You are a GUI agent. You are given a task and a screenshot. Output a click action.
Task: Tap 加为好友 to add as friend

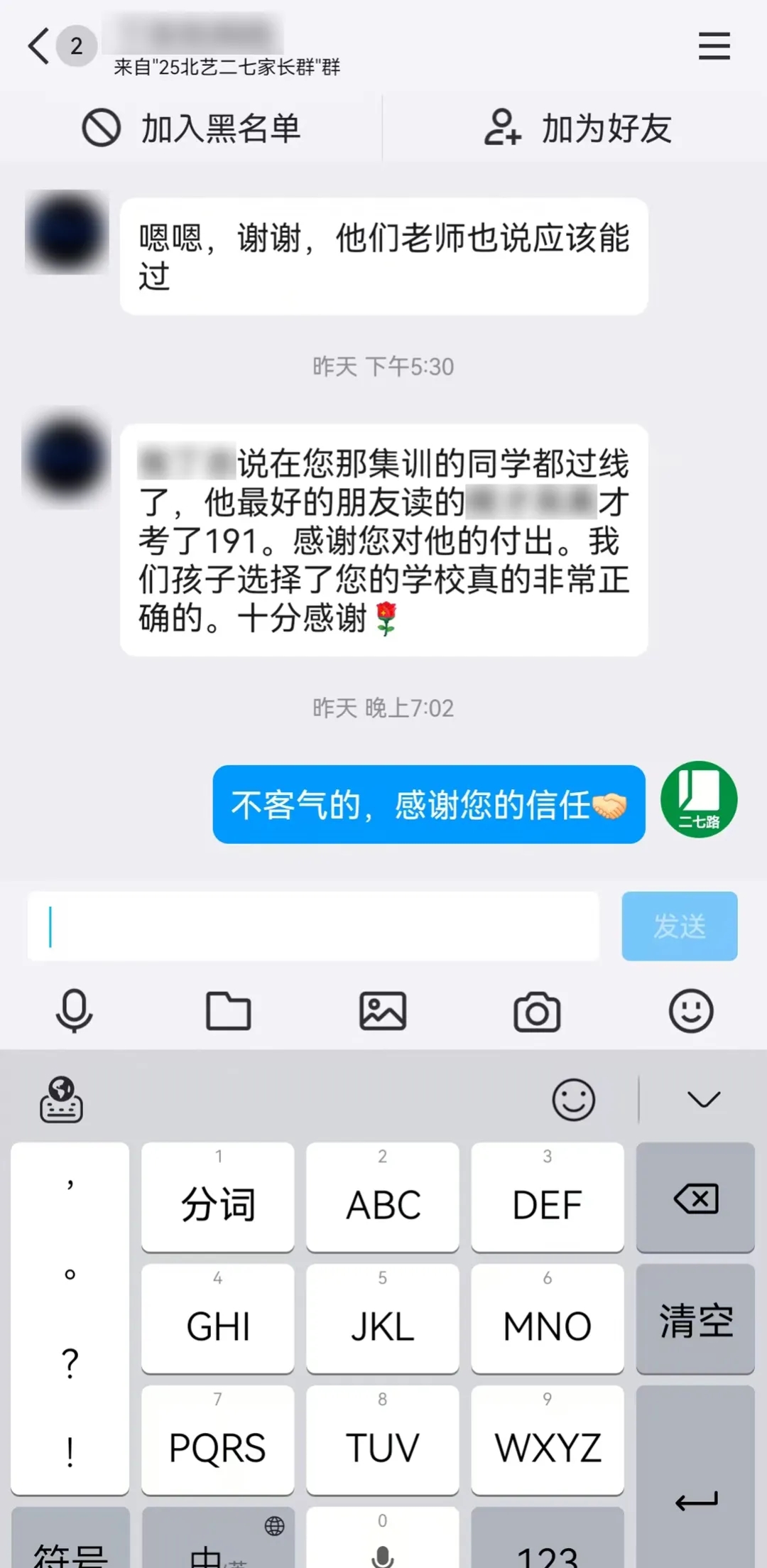(x=577, y=129)
